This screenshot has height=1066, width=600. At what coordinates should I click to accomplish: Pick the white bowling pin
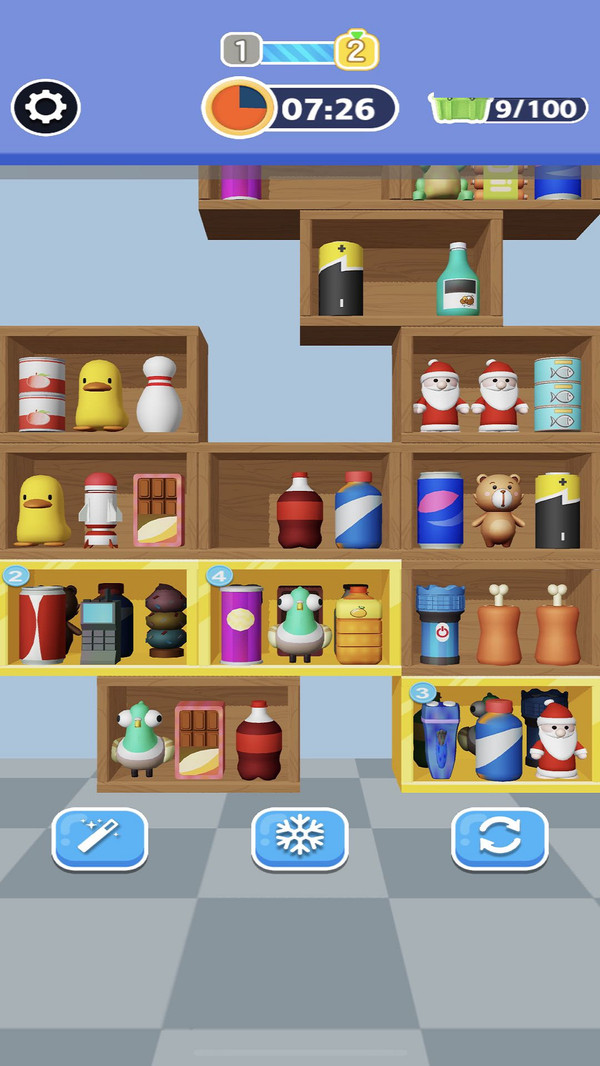(x=159, y=395)
